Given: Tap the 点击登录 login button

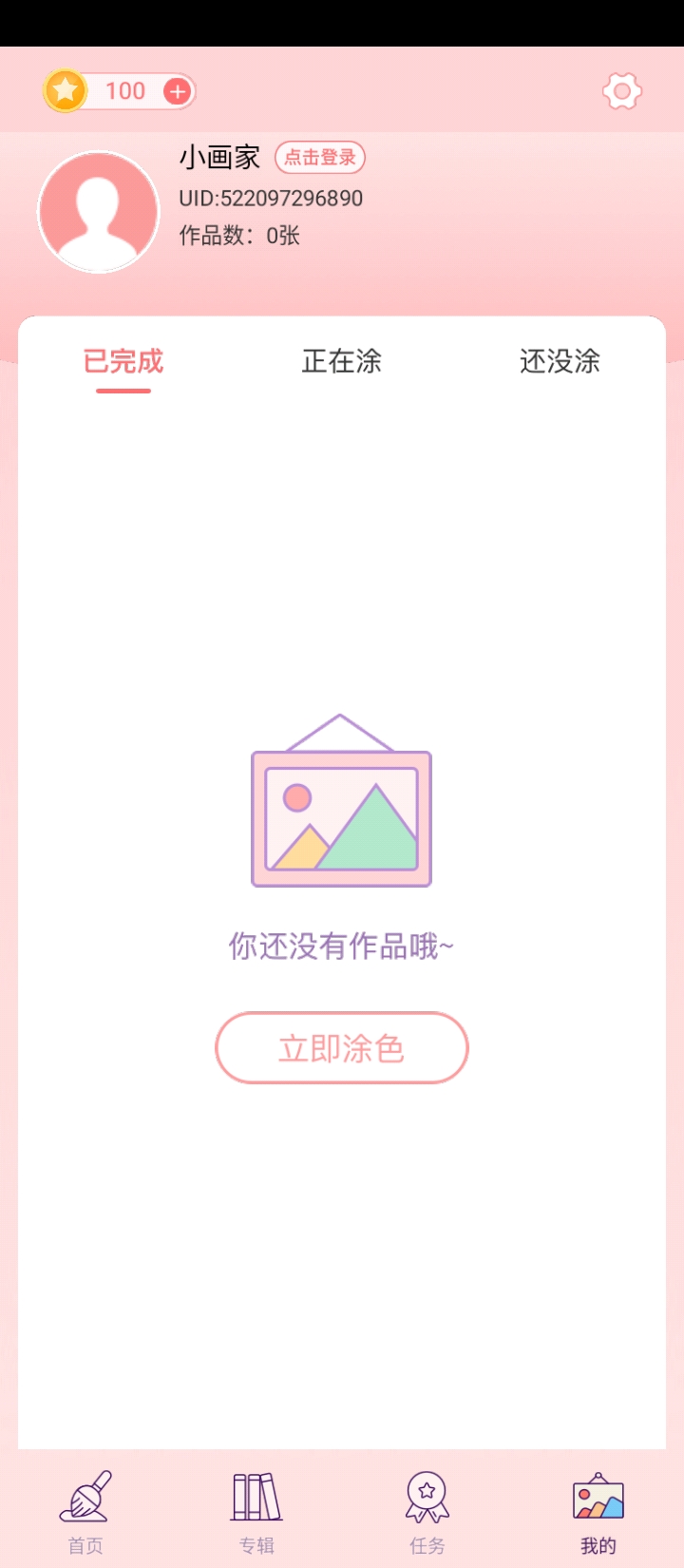Looking at the screenshot, I should [x=320, y=158].
